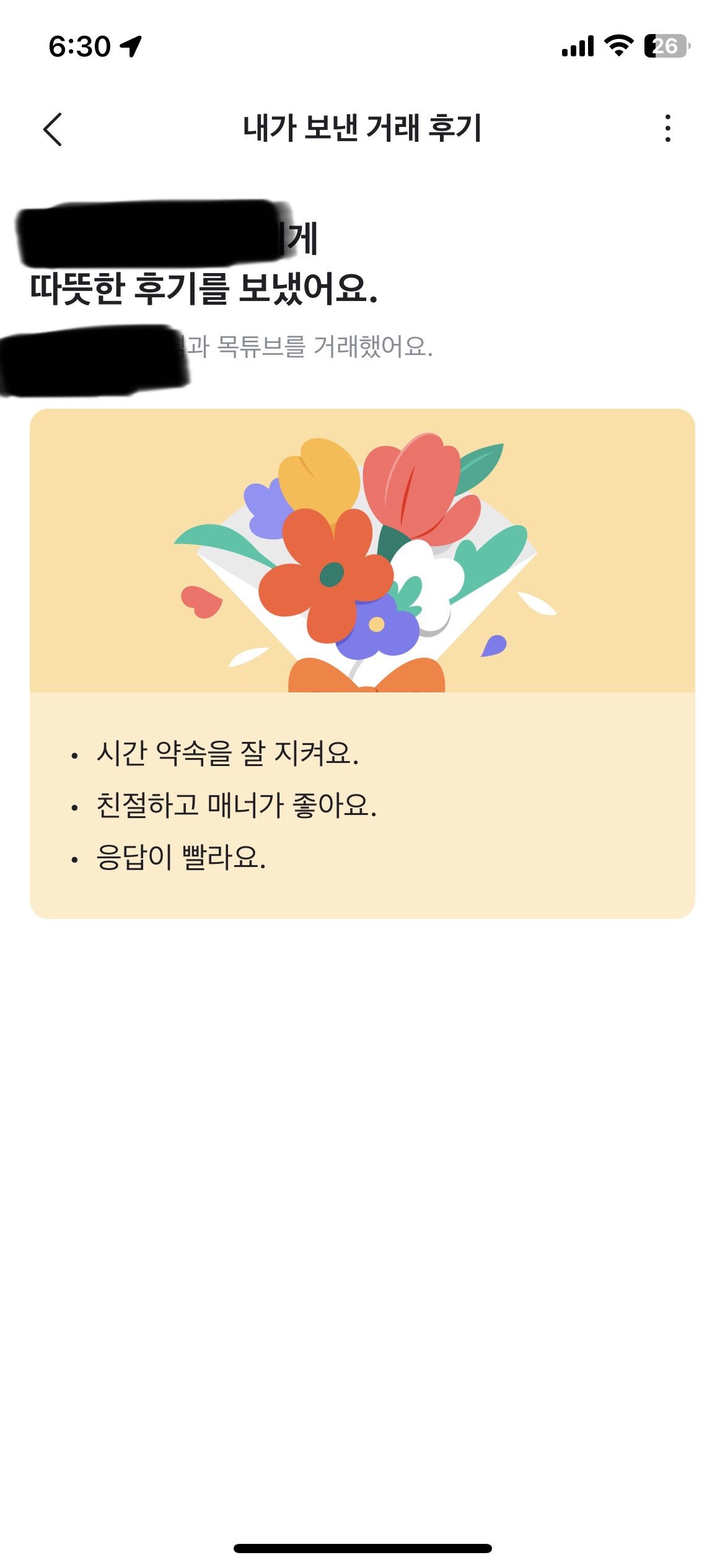Open the three-dot overflow menu
Viewport: 725px width, 1568px height.
tap(667, 128)
